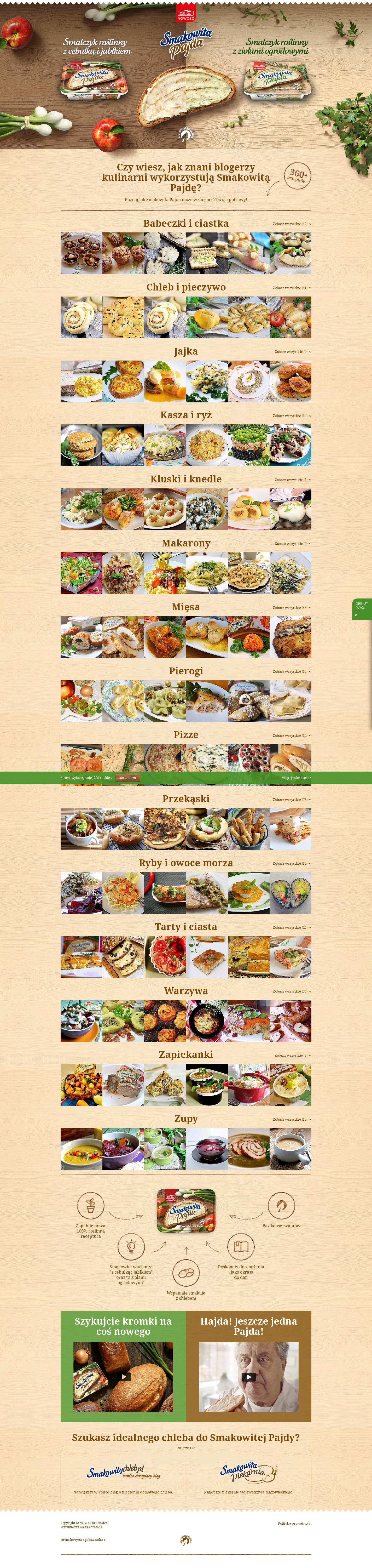Show all Chleb i pieczywo recipes
This screenshot has height=1568, width=372.
click(x=292, y=288)
